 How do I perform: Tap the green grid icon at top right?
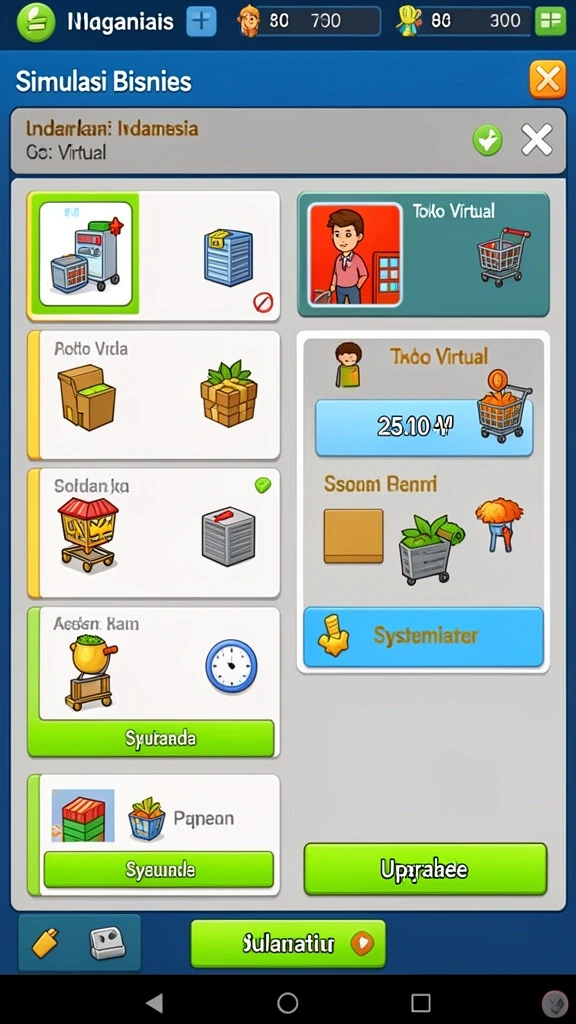(550, 22)
